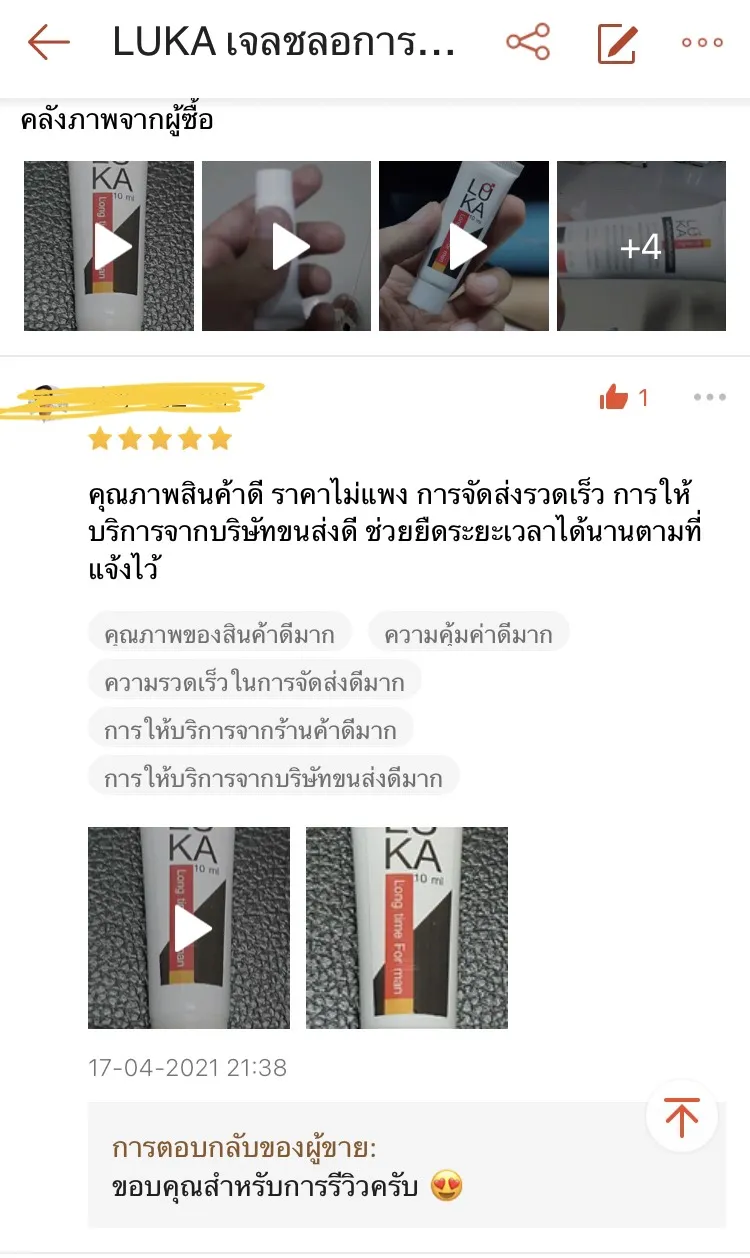Share this LUKA product
The image size is (750, 1258).
click(528, 43)
